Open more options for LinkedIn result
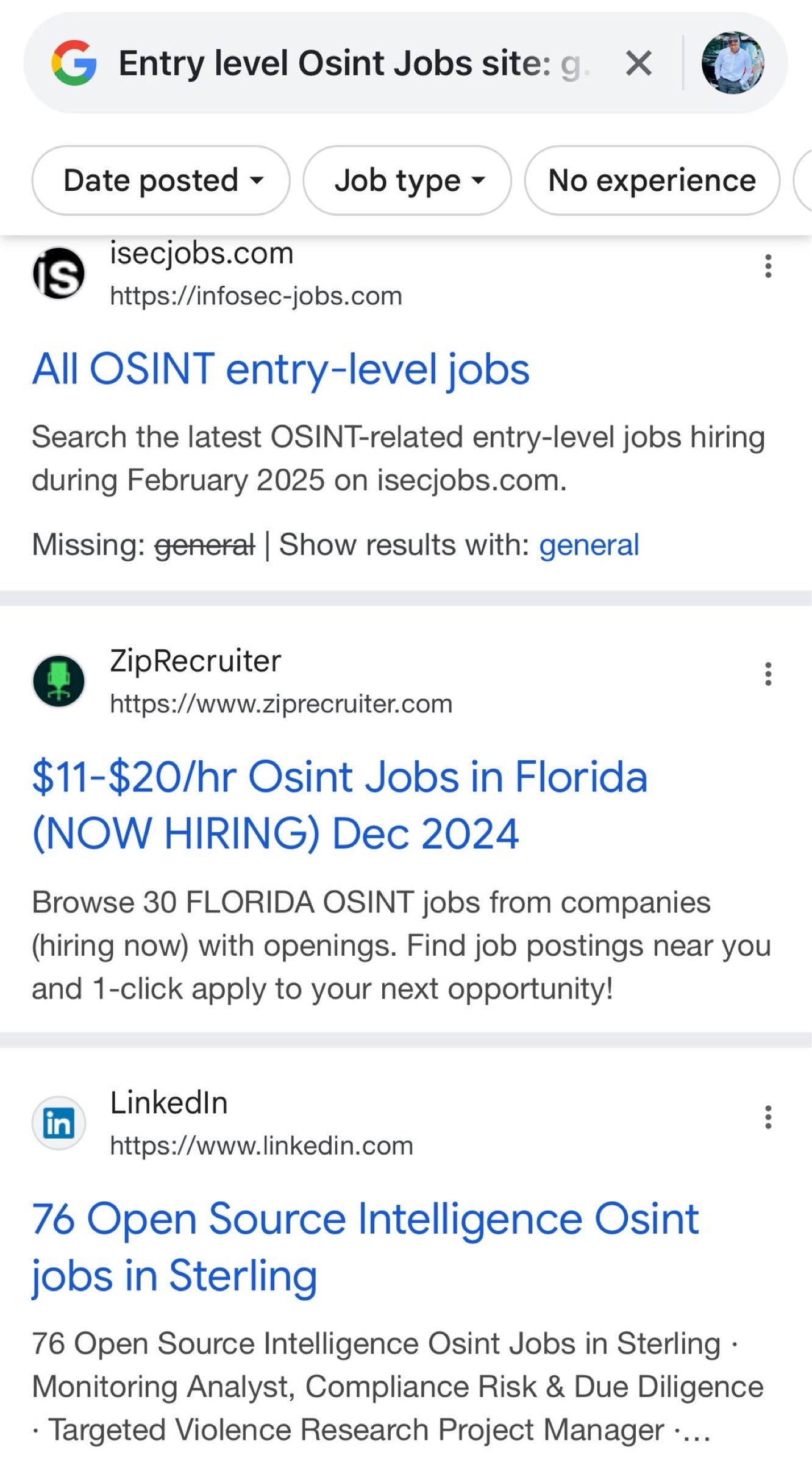Image resolution: width=812 pixels, height=1463 pixels. coord(768,1117)
